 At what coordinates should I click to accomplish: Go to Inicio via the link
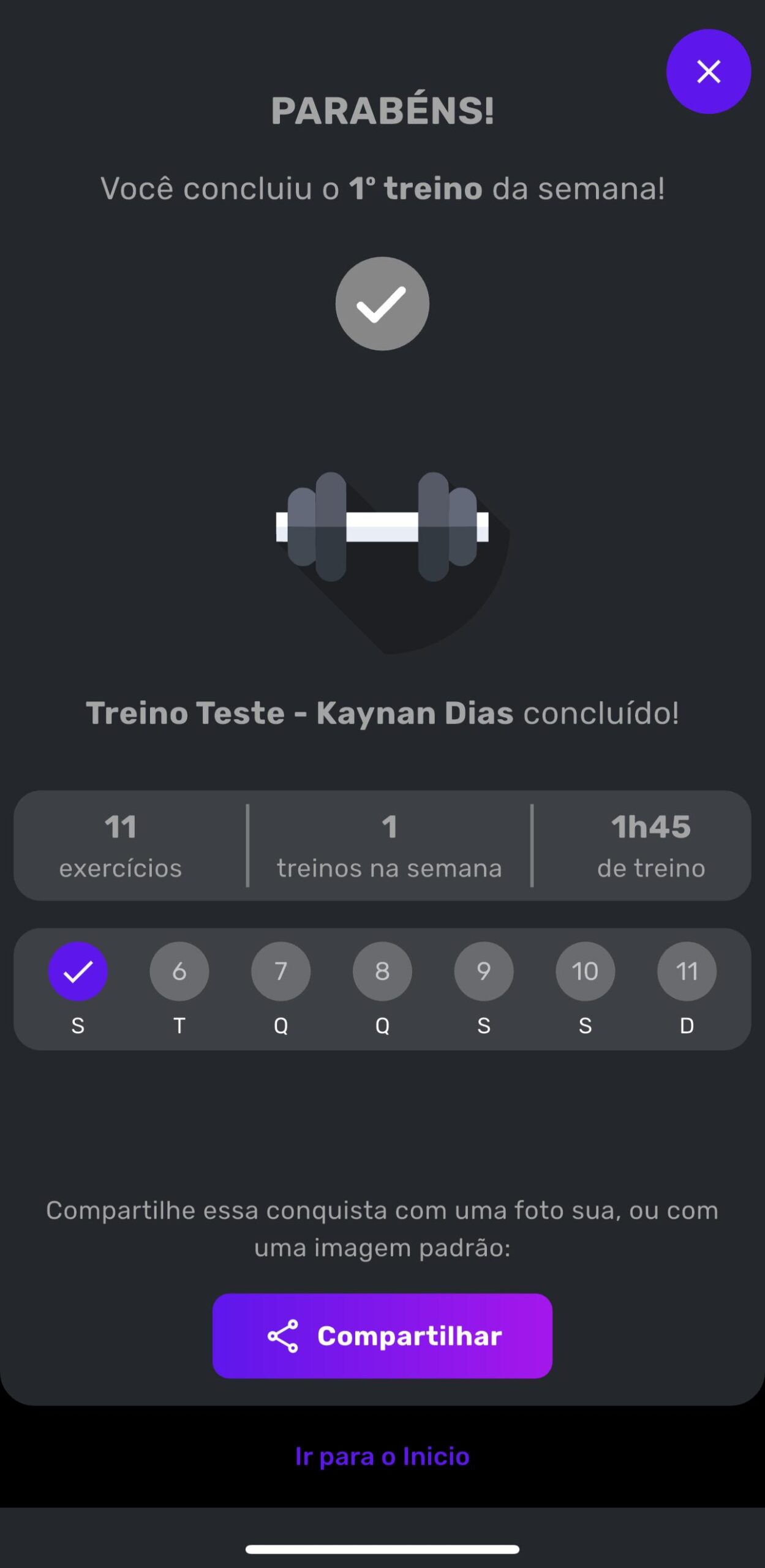coord(382,1456)
